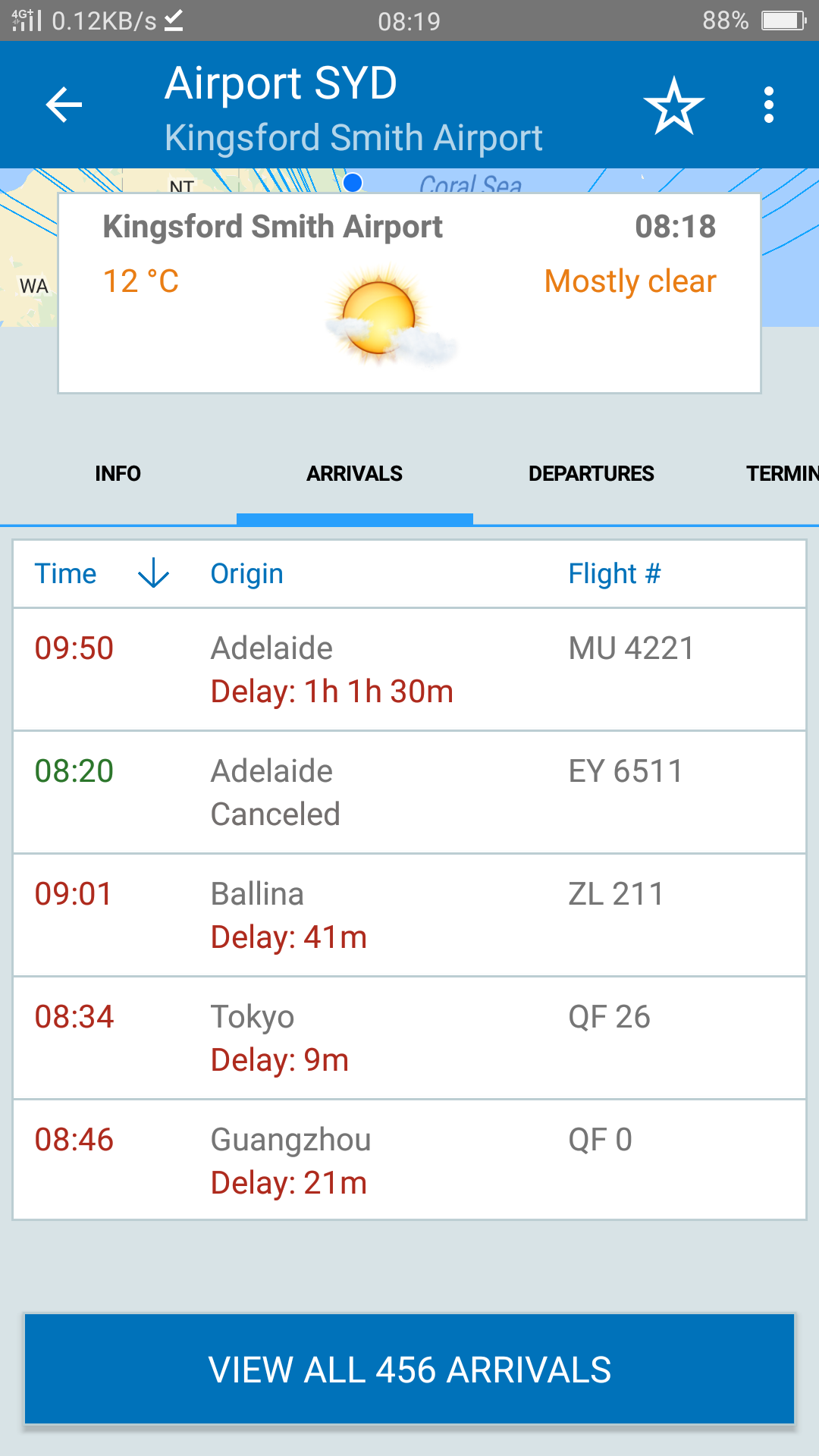Switch to the Departures tab
The height and width of the screenshot is (1456, 819).
[591, 473]
